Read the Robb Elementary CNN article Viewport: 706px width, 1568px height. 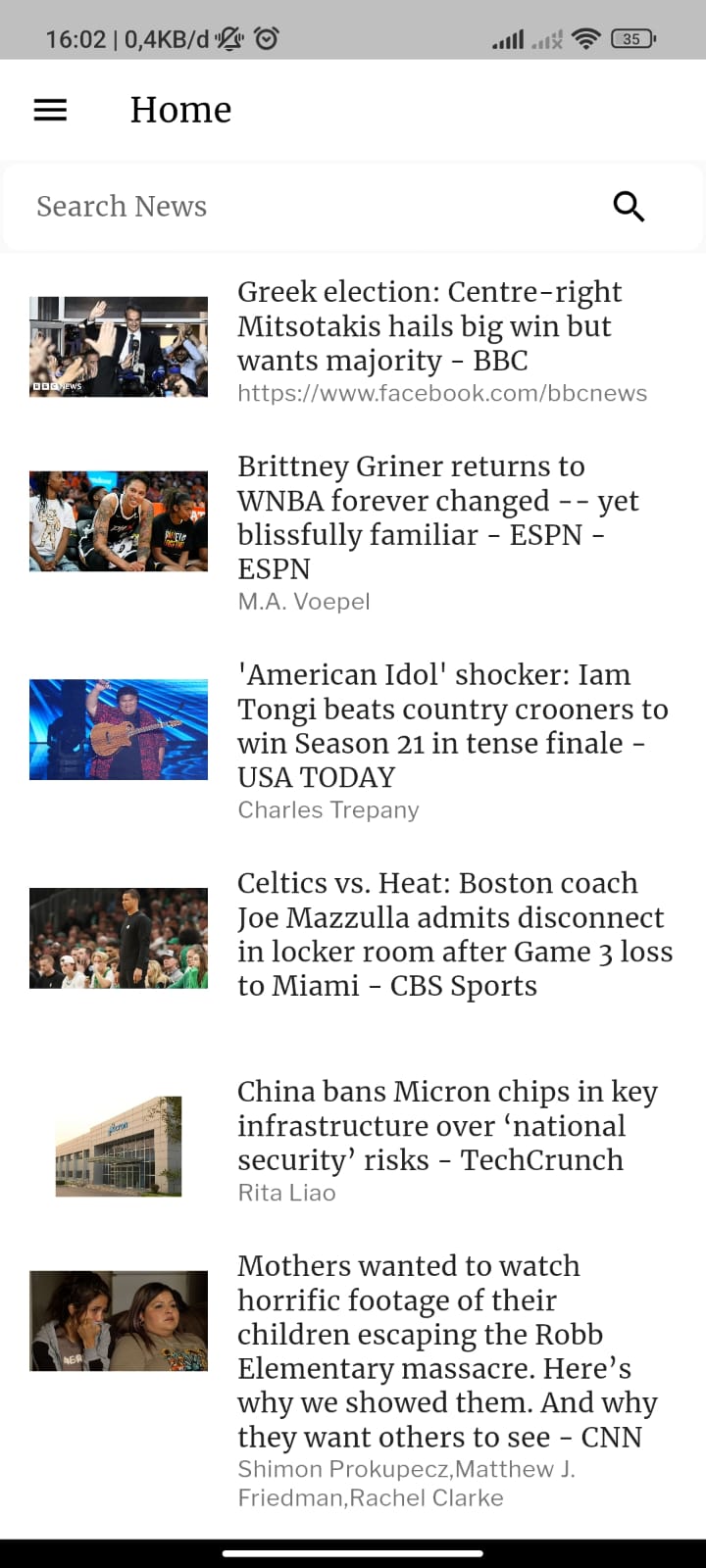pos(447,1351)
